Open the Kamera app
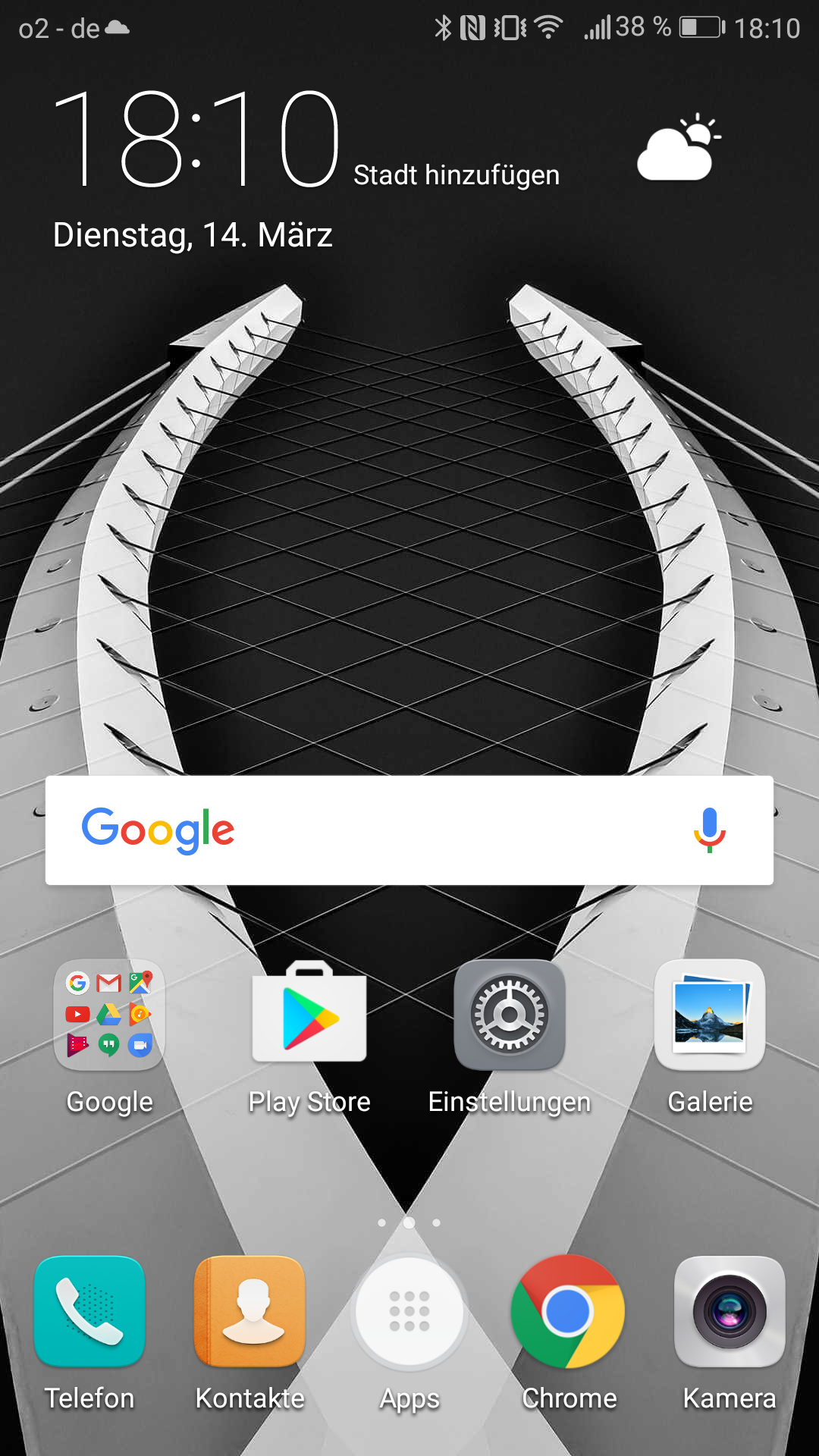 [730, 1311]
